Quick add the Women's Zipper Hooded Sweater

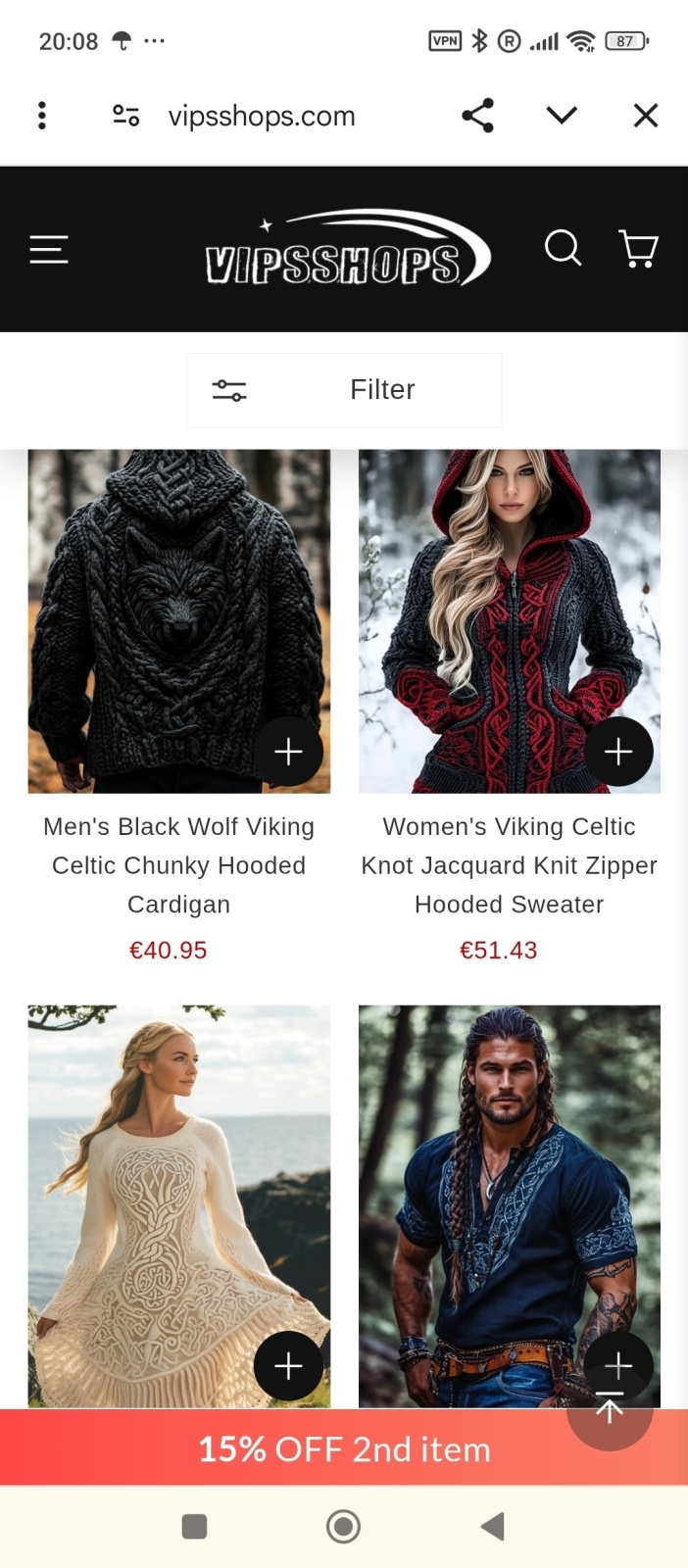618,752
